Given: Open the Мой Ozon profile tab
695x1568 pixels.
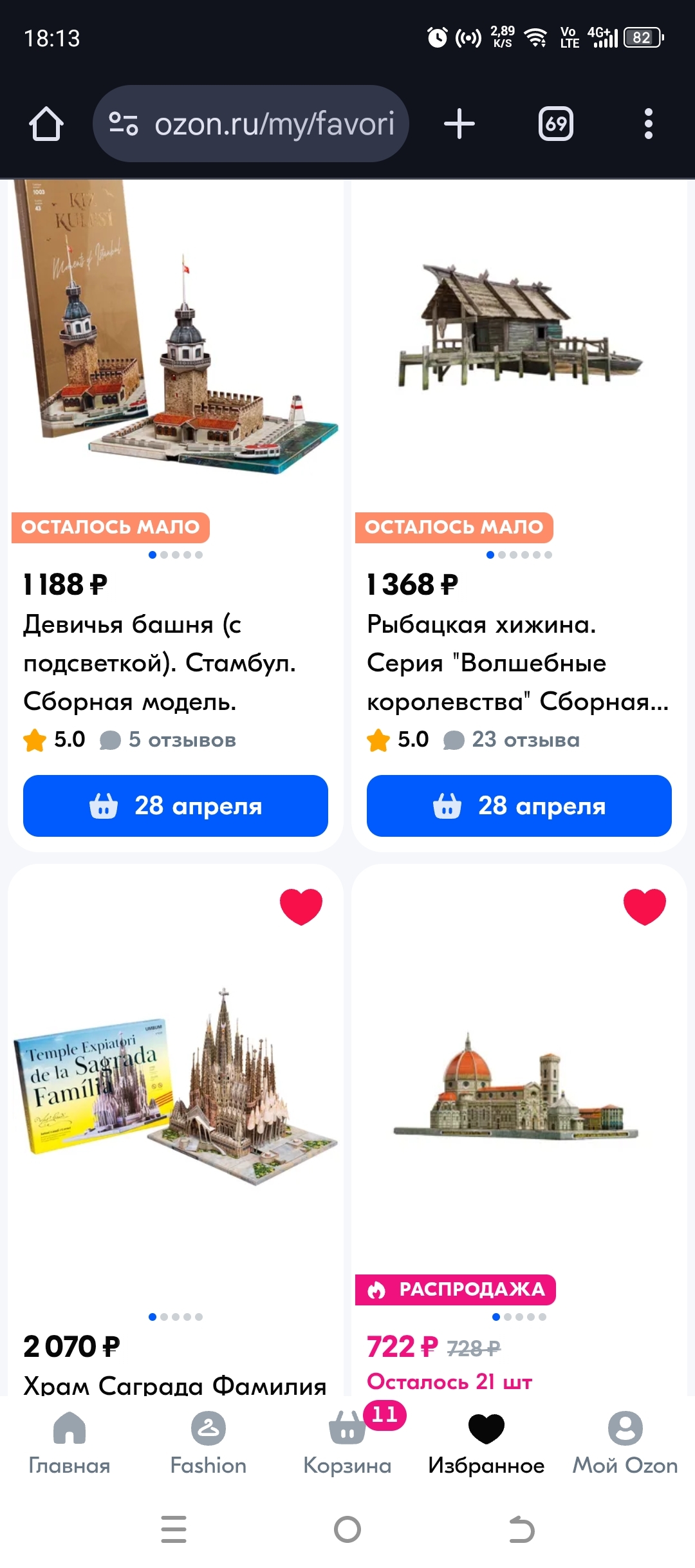Looking at the screenshot, I should click(x=625, y=1443).
